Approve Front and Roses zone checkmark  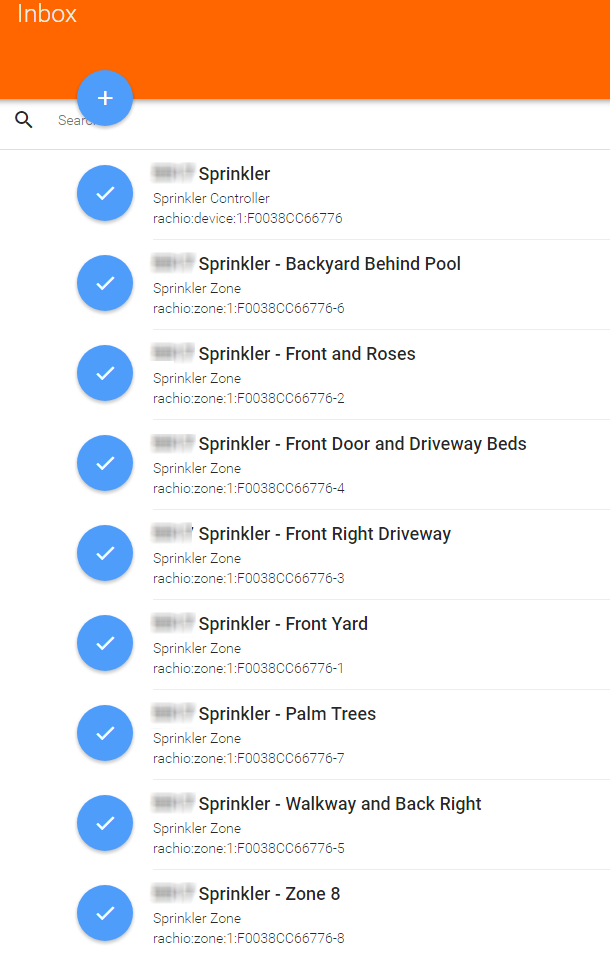click(x=105, y=373)
